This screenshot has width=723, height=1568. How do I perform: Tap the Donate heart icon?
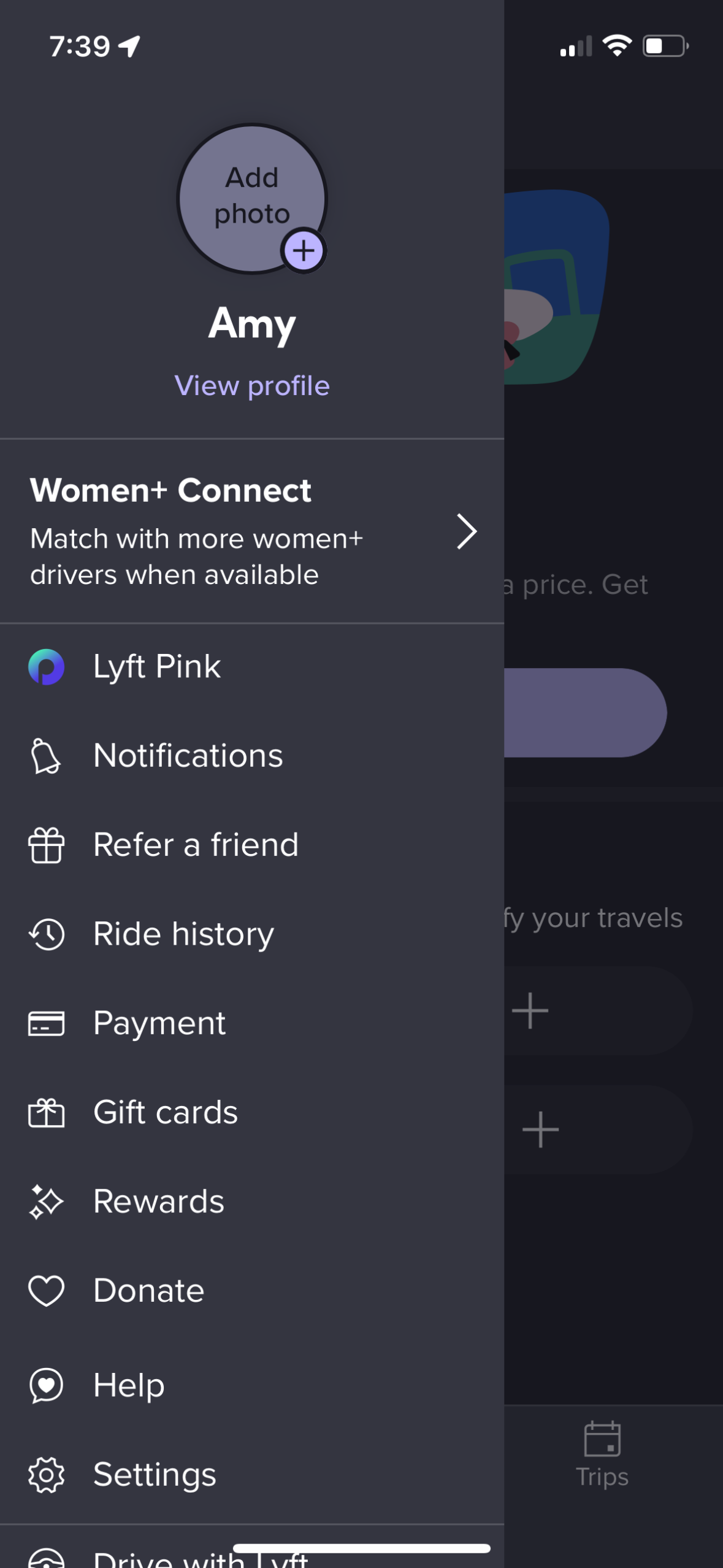coord(46,1291)
